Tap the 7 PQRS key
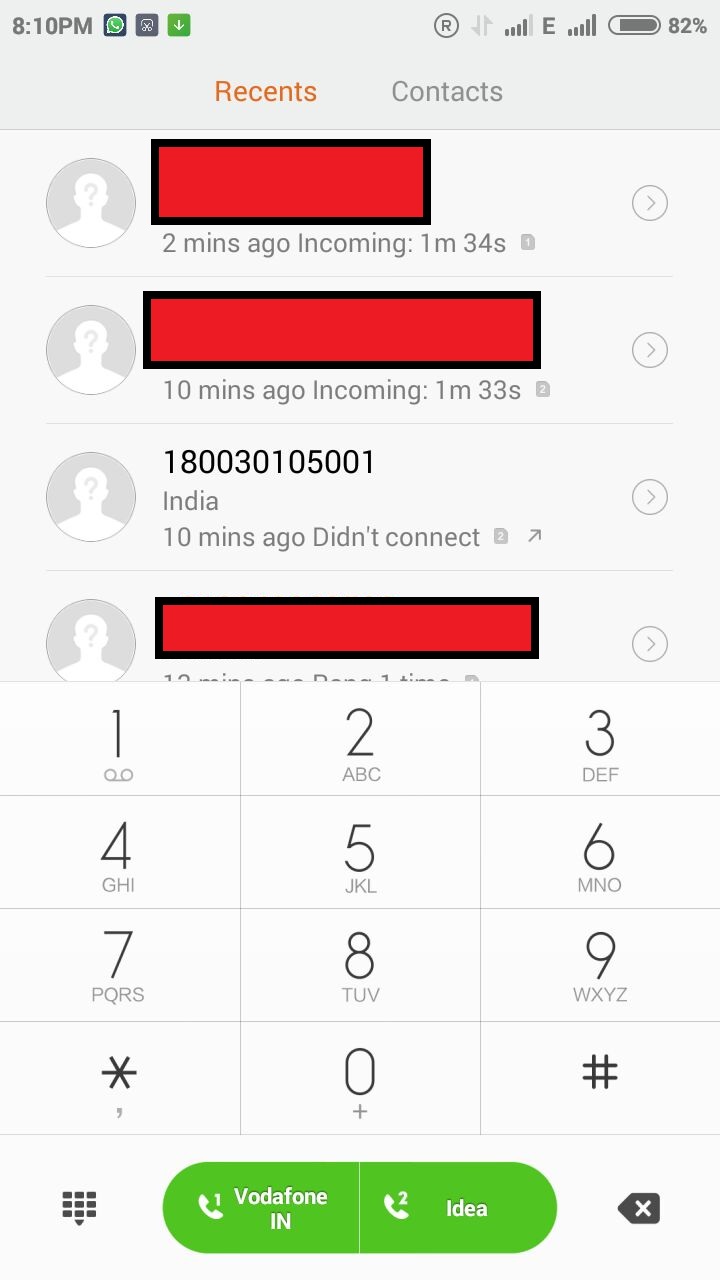This screenshot has height=1280, width=720. click(x=119, y=964)
